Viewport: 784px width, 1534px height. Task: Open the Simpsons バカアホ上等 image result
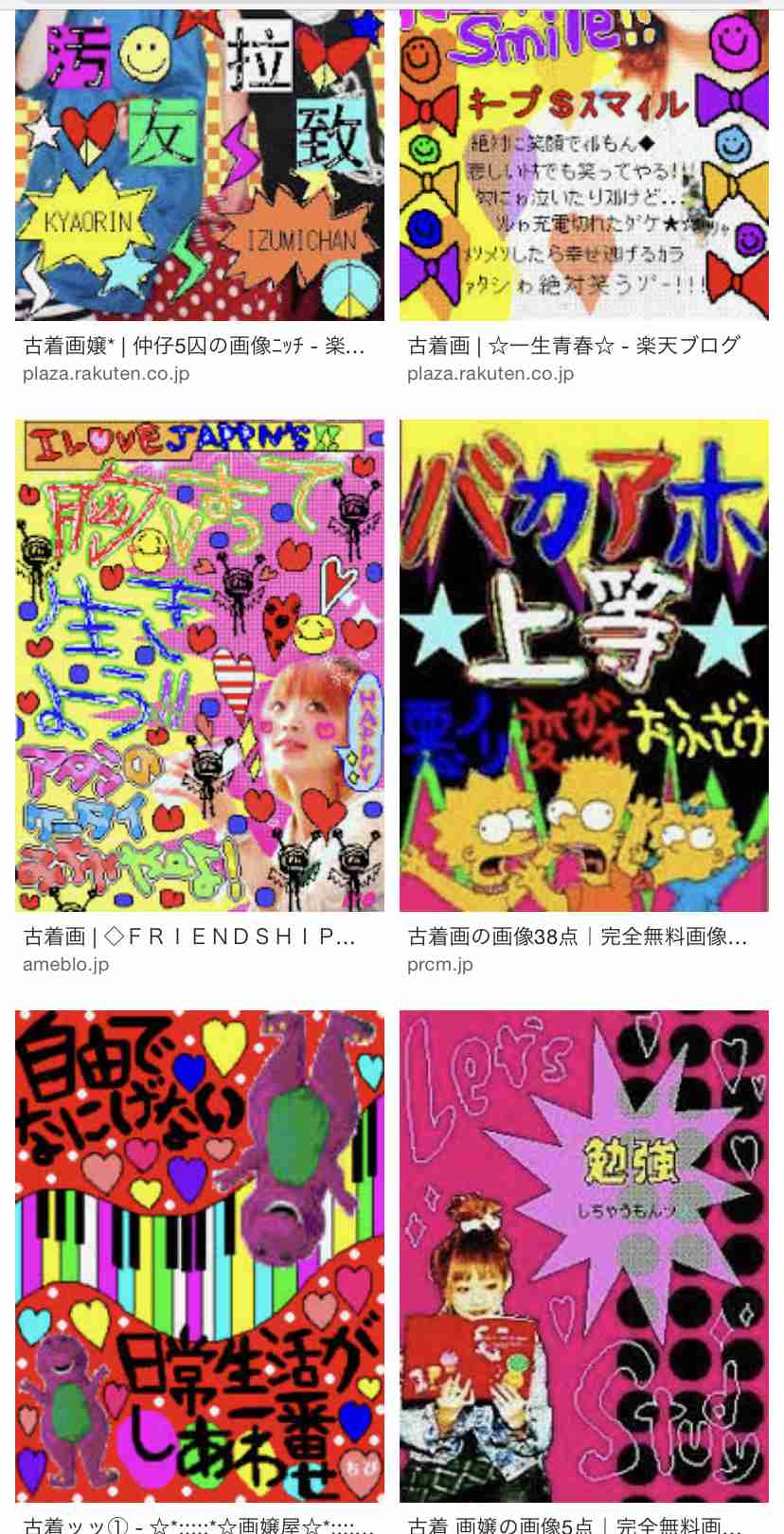pyautogui.click(x=584, y=665)
